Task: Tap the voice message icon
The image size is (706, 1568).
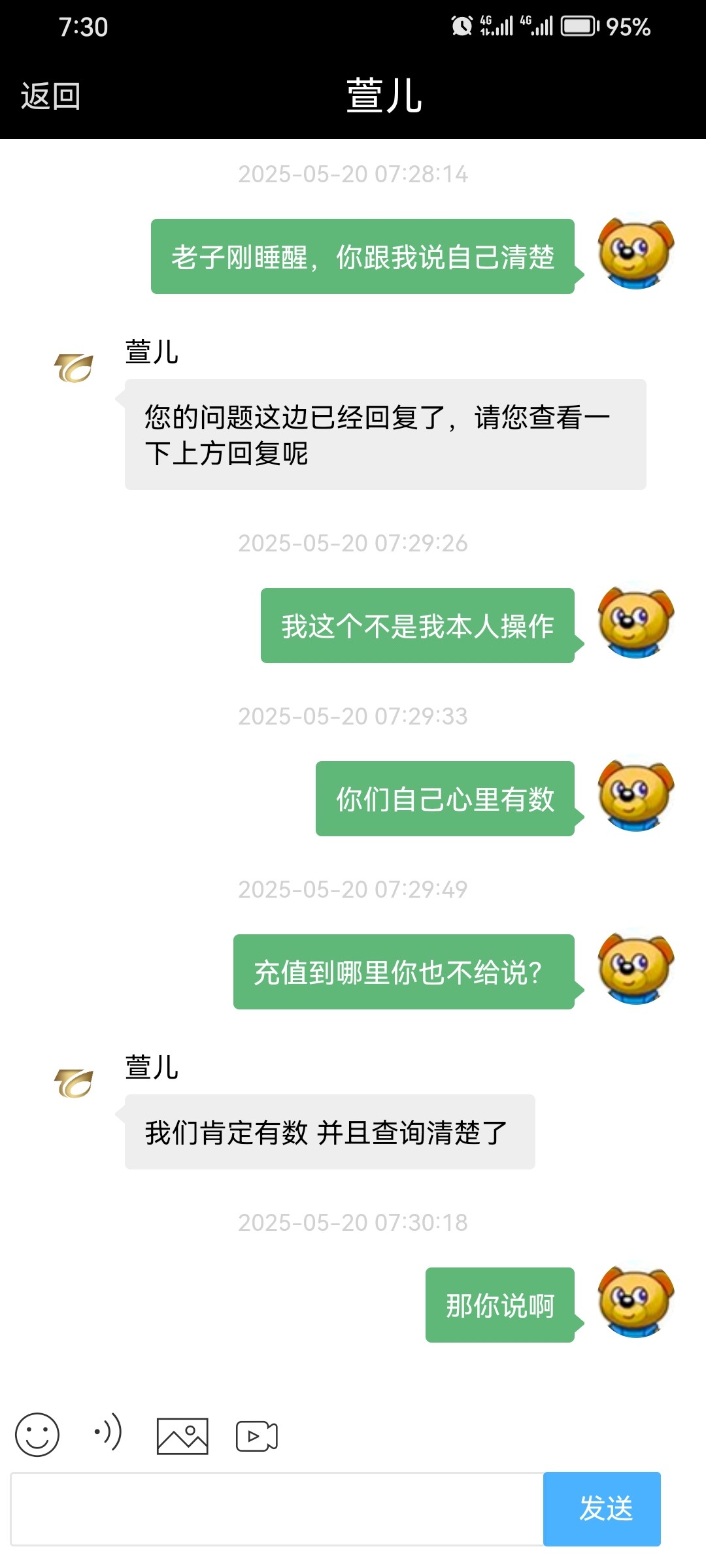Action: coord(108,1432)
